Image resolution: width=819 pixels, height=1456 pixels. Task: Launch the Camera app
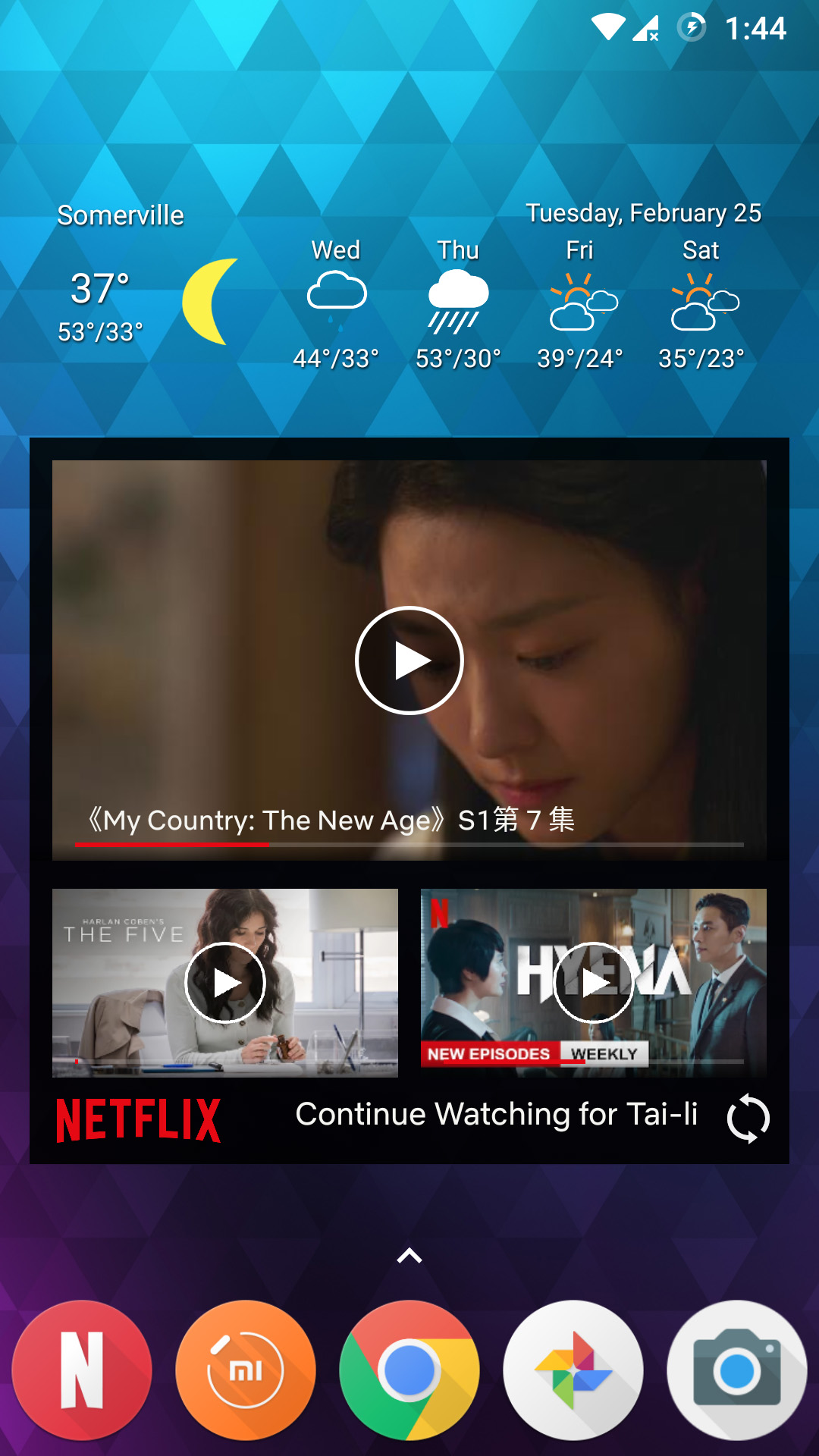pos(737,1370)
